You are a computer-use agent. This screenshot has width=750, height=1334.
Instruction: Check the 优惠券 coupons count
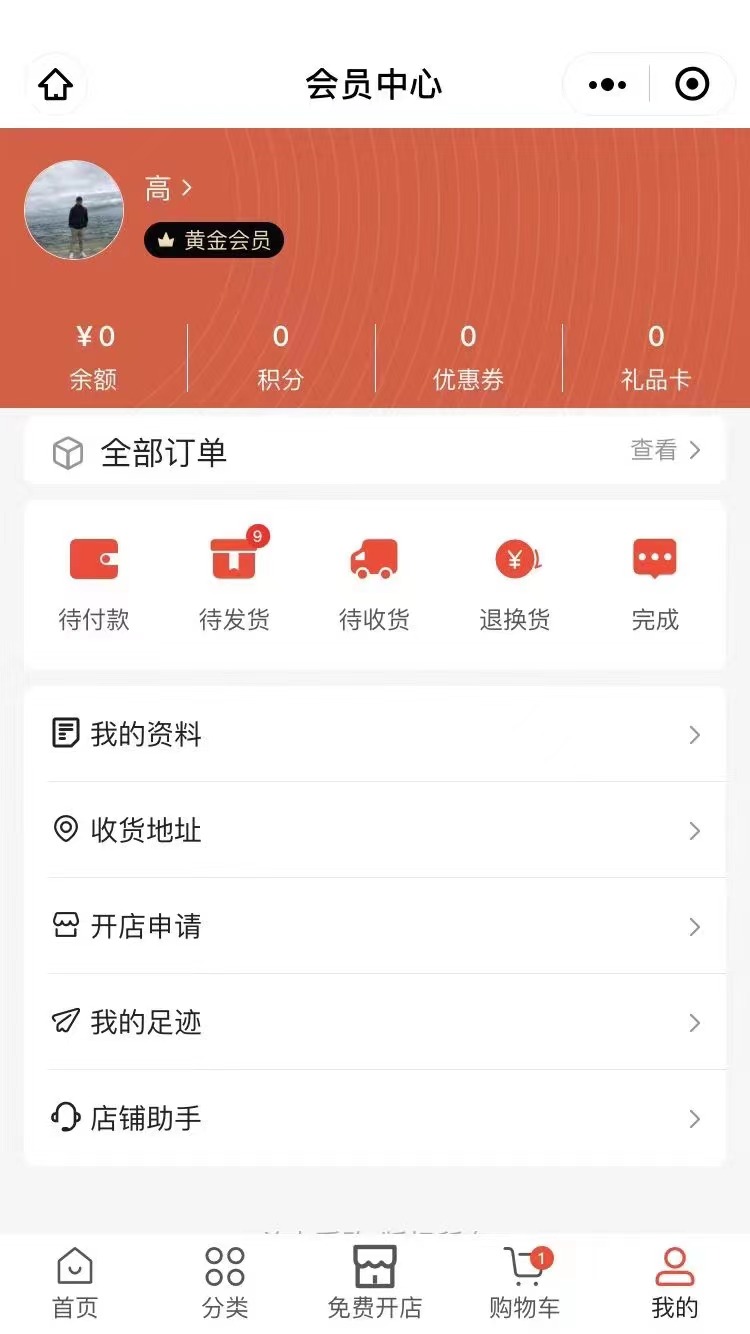(x=468, y=357)
